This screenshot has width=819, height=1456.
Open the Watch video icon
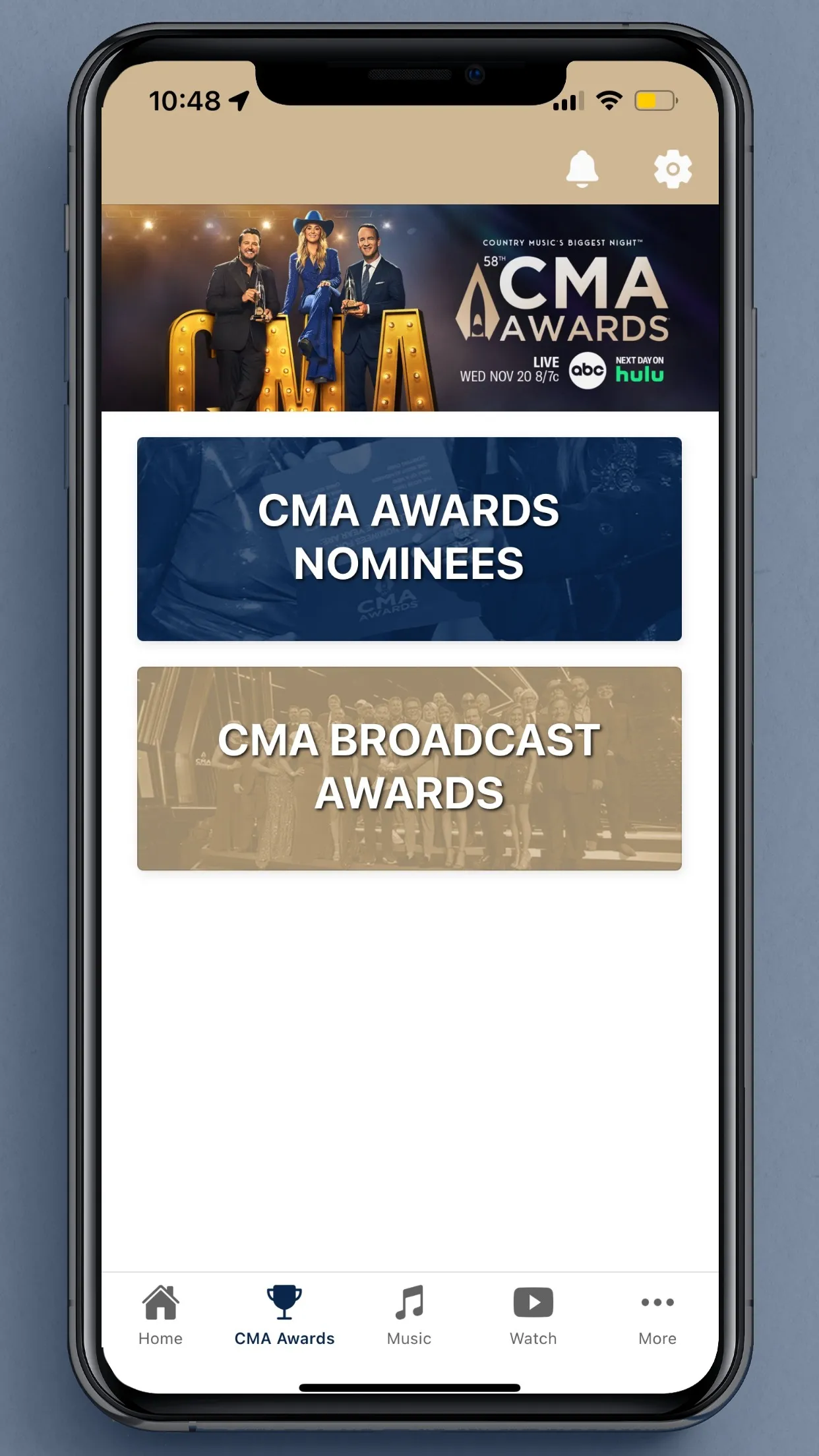tap(532, 1302)
